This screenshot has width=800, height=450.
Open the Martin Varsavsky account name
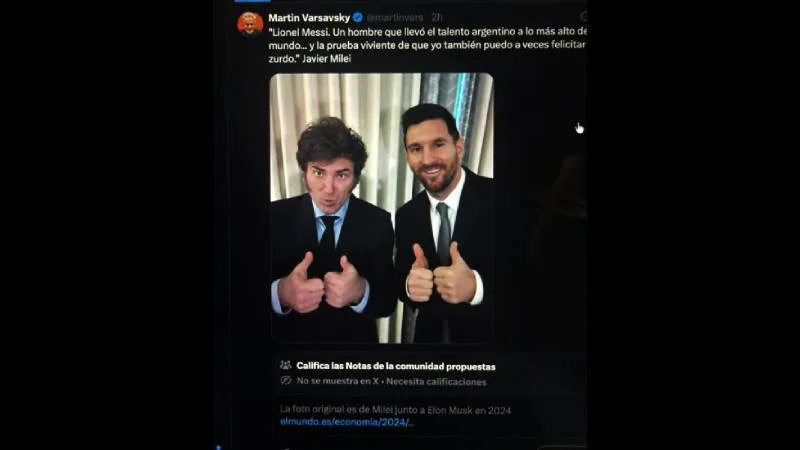point(307,17)
